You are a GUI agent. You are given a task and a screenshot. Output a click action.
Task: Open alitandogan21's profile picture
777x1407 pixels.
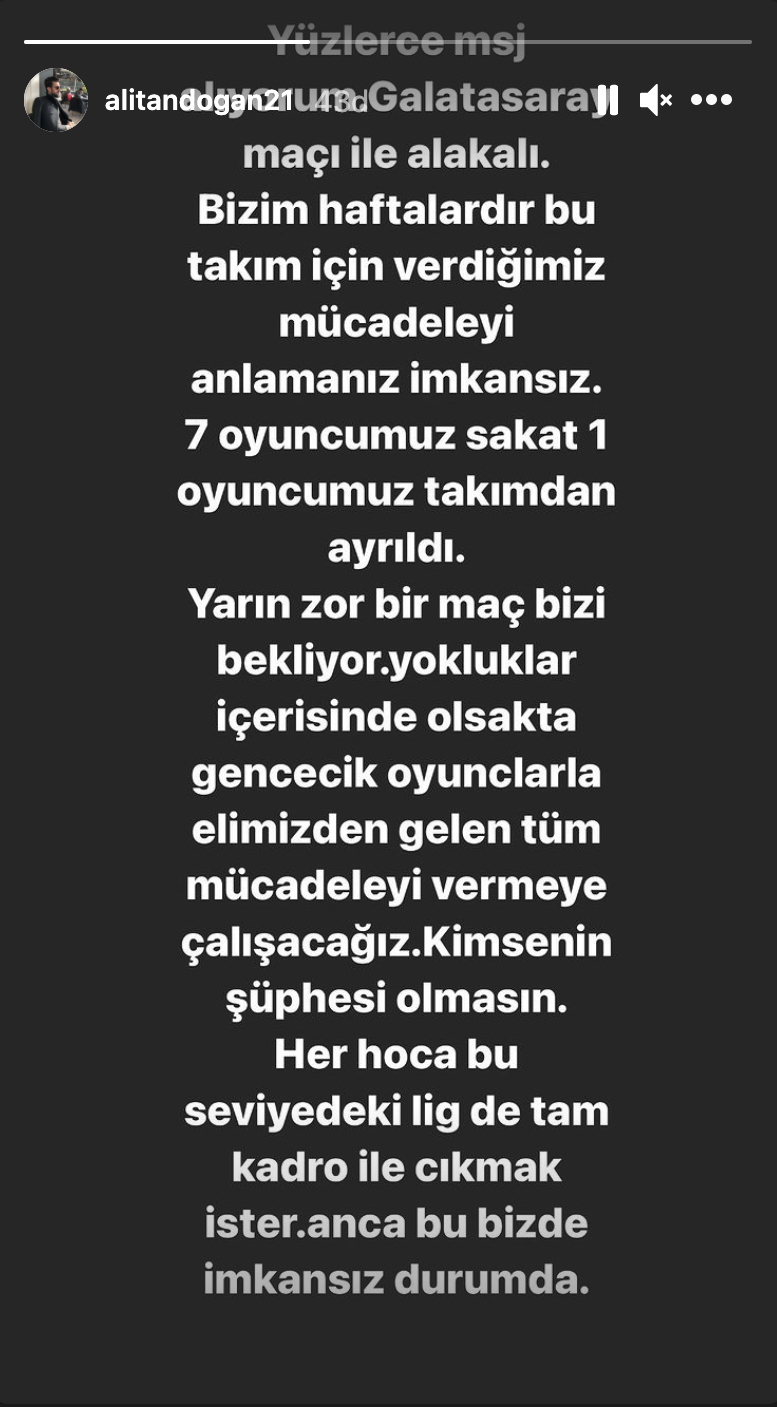(56, 100)
